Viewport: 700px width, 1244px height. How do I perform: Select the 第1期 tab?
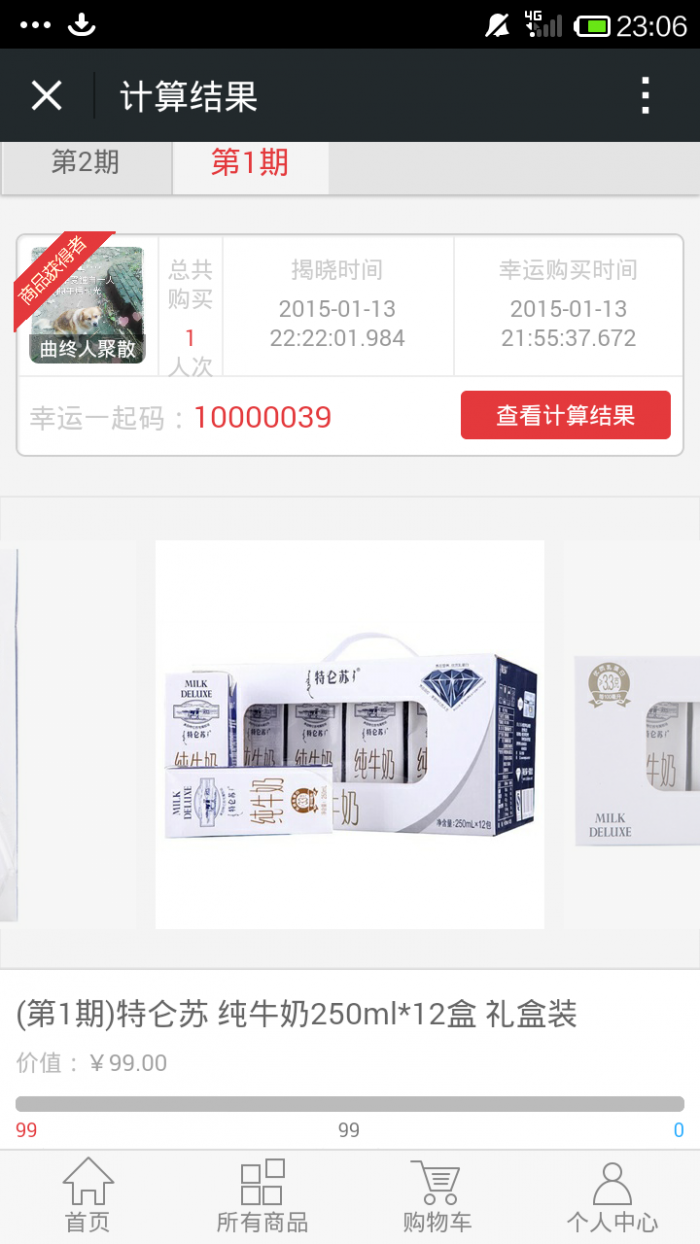tap(250, 164)
